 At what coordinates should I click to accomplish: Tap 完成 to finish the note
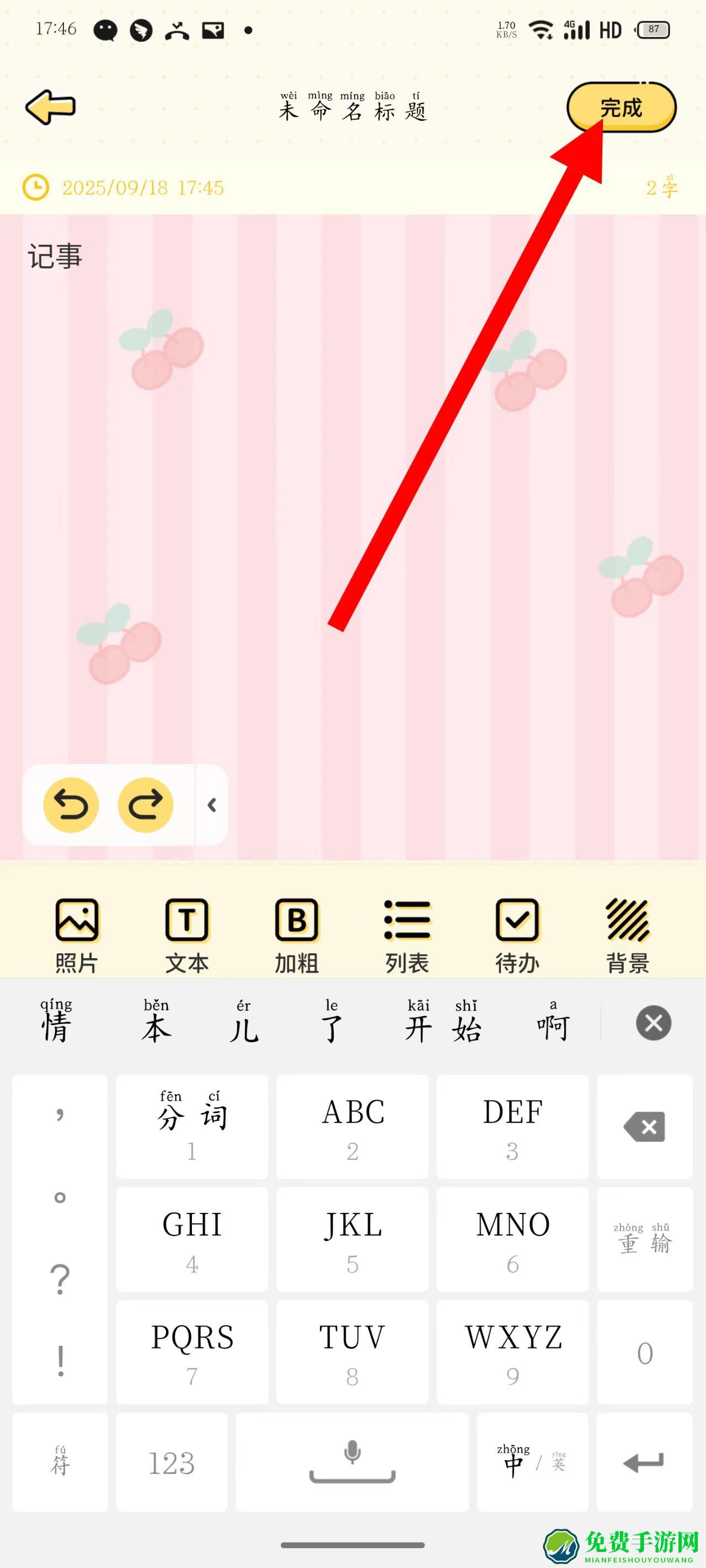click(621, 108)
